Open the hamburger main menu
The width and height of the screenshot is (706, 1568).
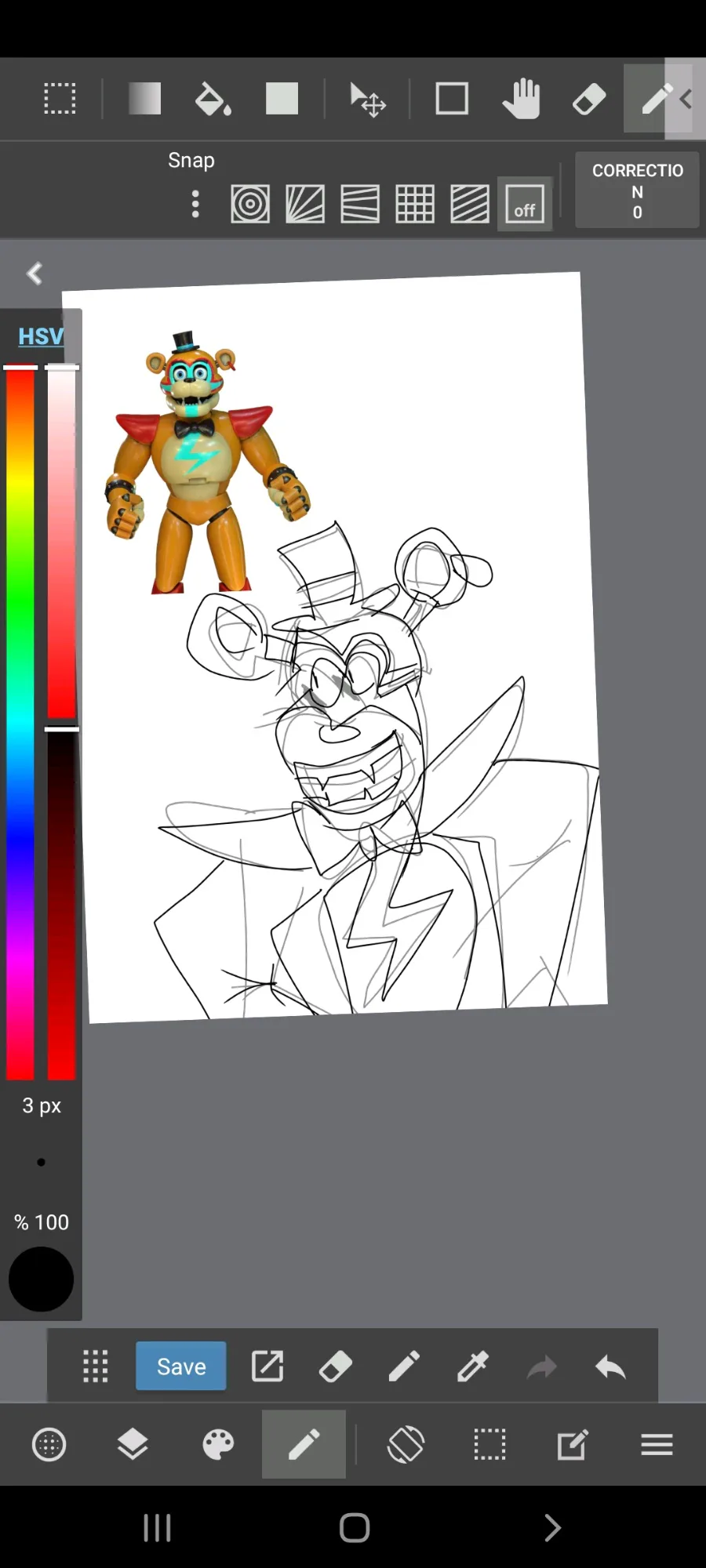657,1444
